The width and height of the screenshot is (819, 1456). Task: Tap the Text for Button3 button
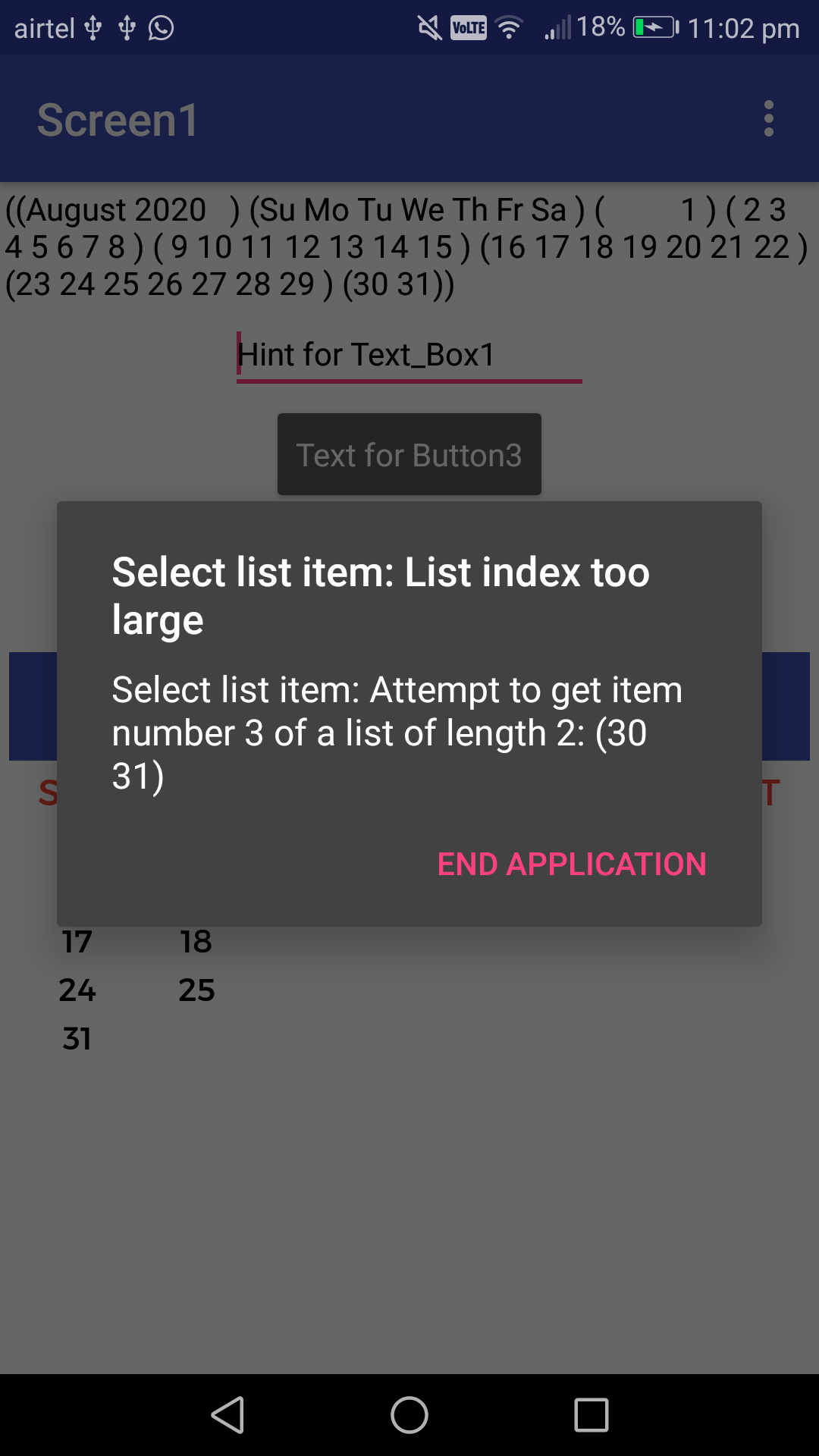(409, 455)
